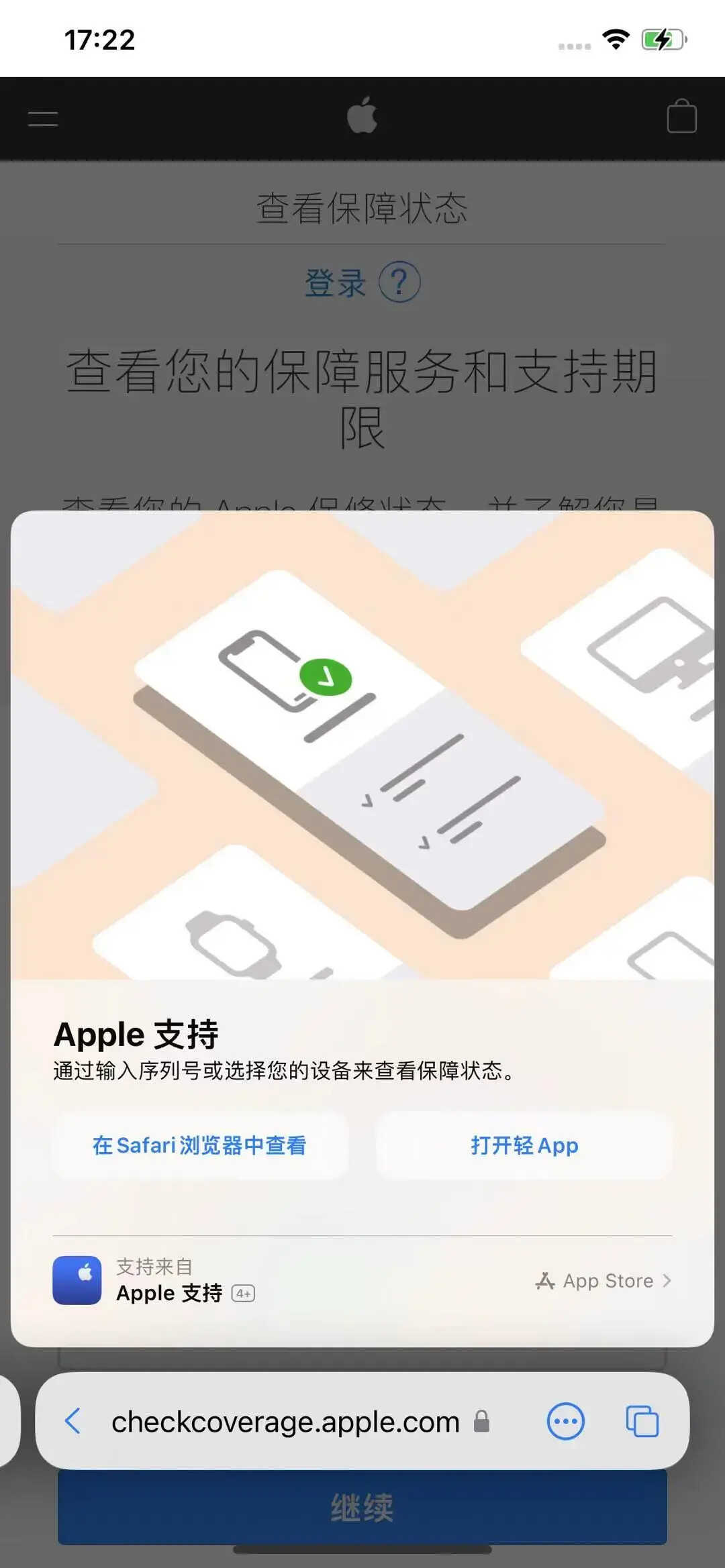Go back with Safari back arrow
This screenshot has width=725, height=1568.
(73, 1421)
